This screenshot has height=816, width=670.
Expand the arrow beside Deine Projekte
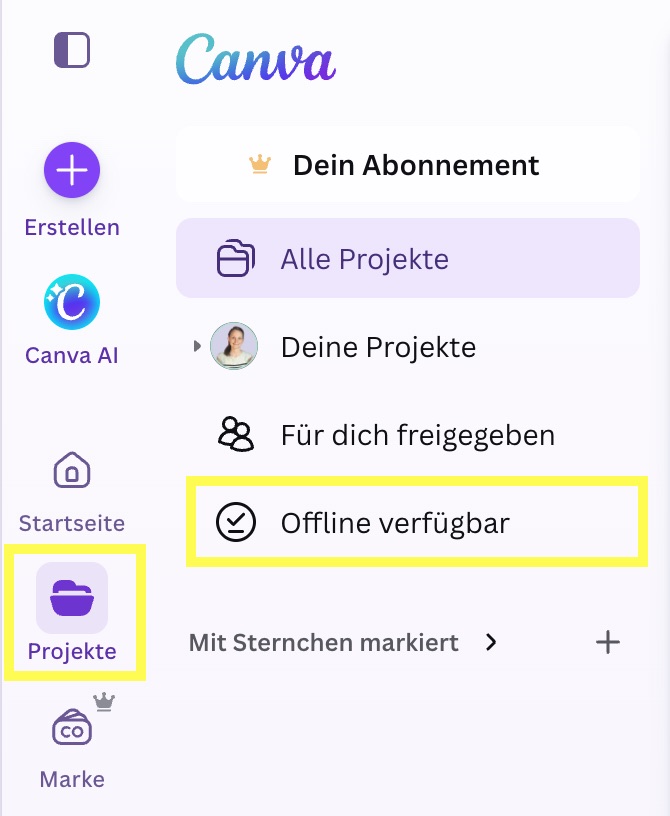[x=196, y=347]
